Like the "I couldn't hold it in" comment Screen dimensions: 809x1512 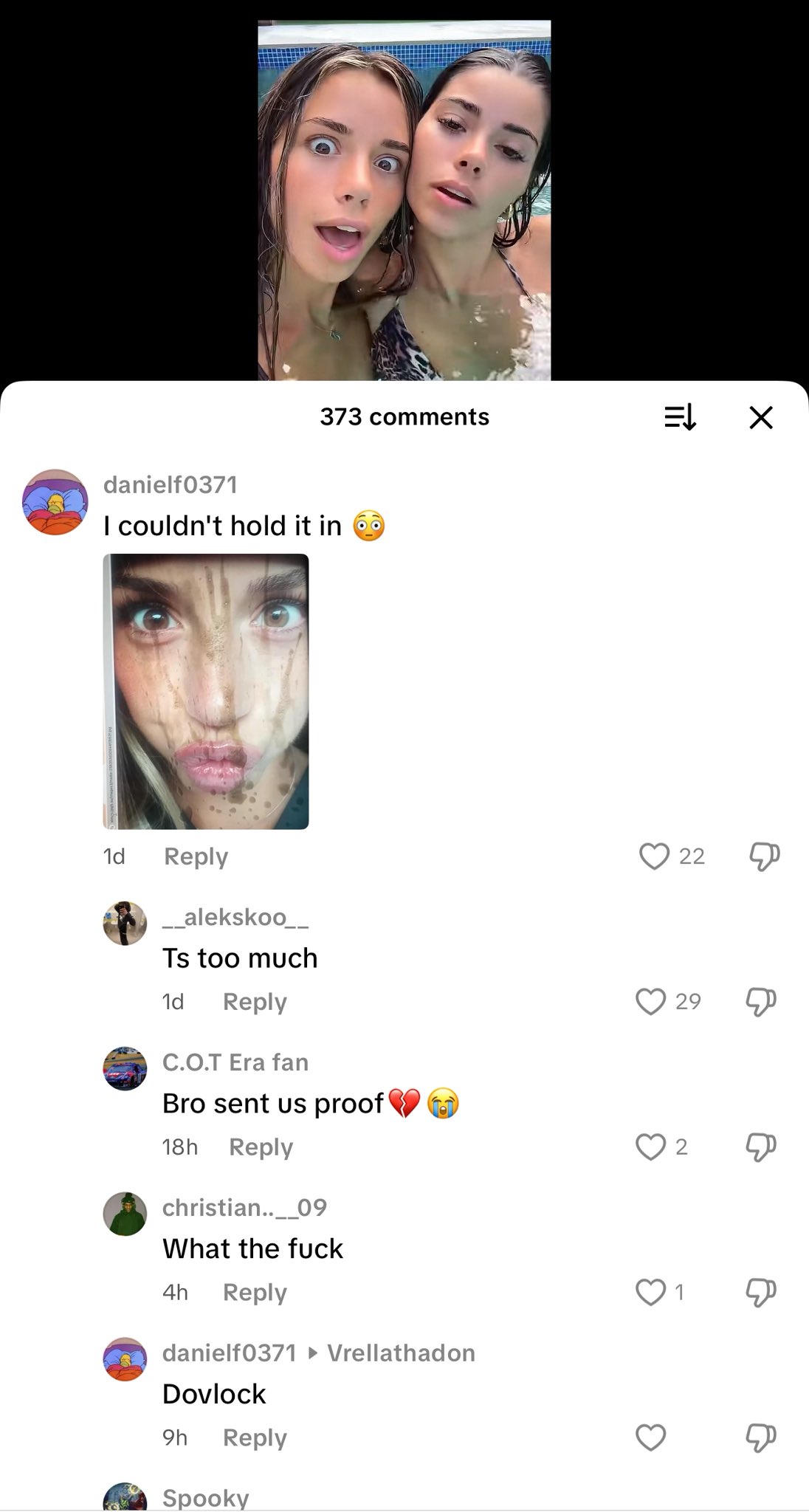(654, 856)
